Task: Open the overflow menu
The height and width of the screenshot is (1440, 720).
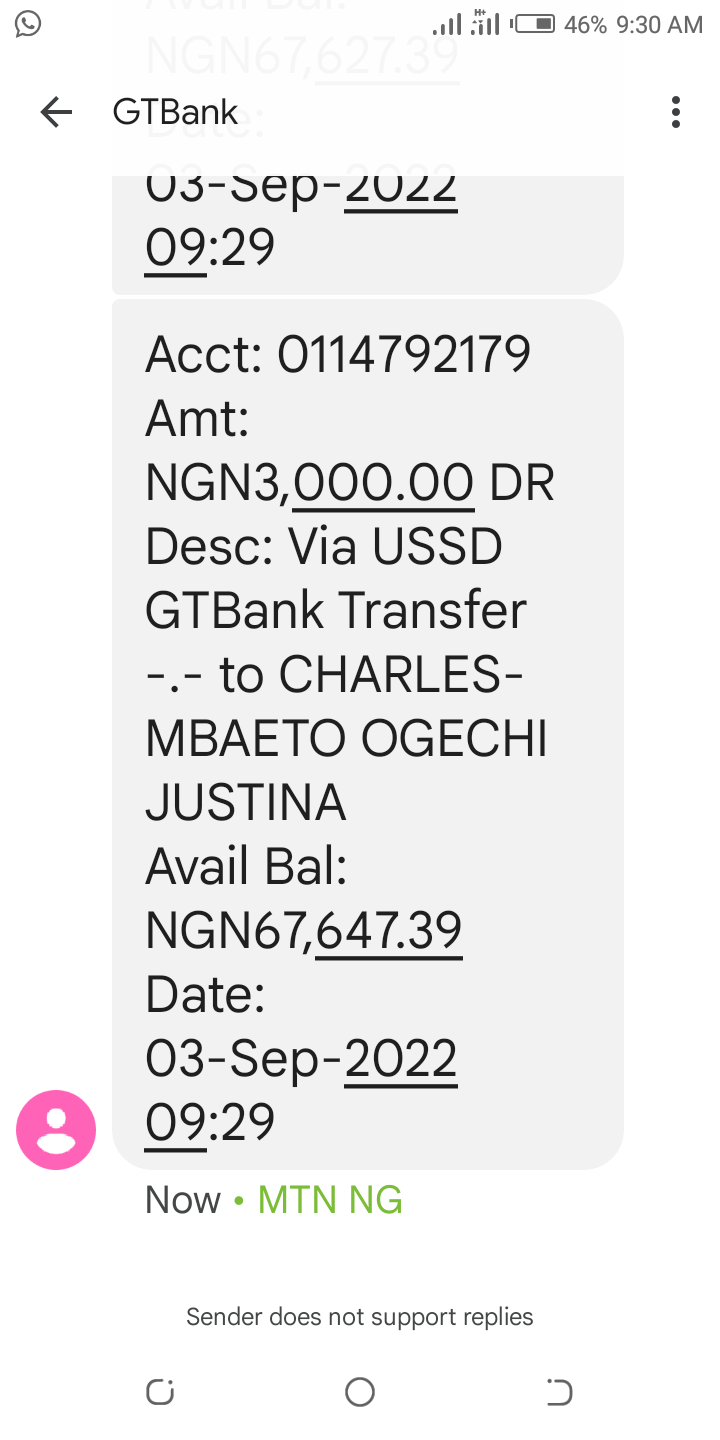Action: (x=676, y=112)
